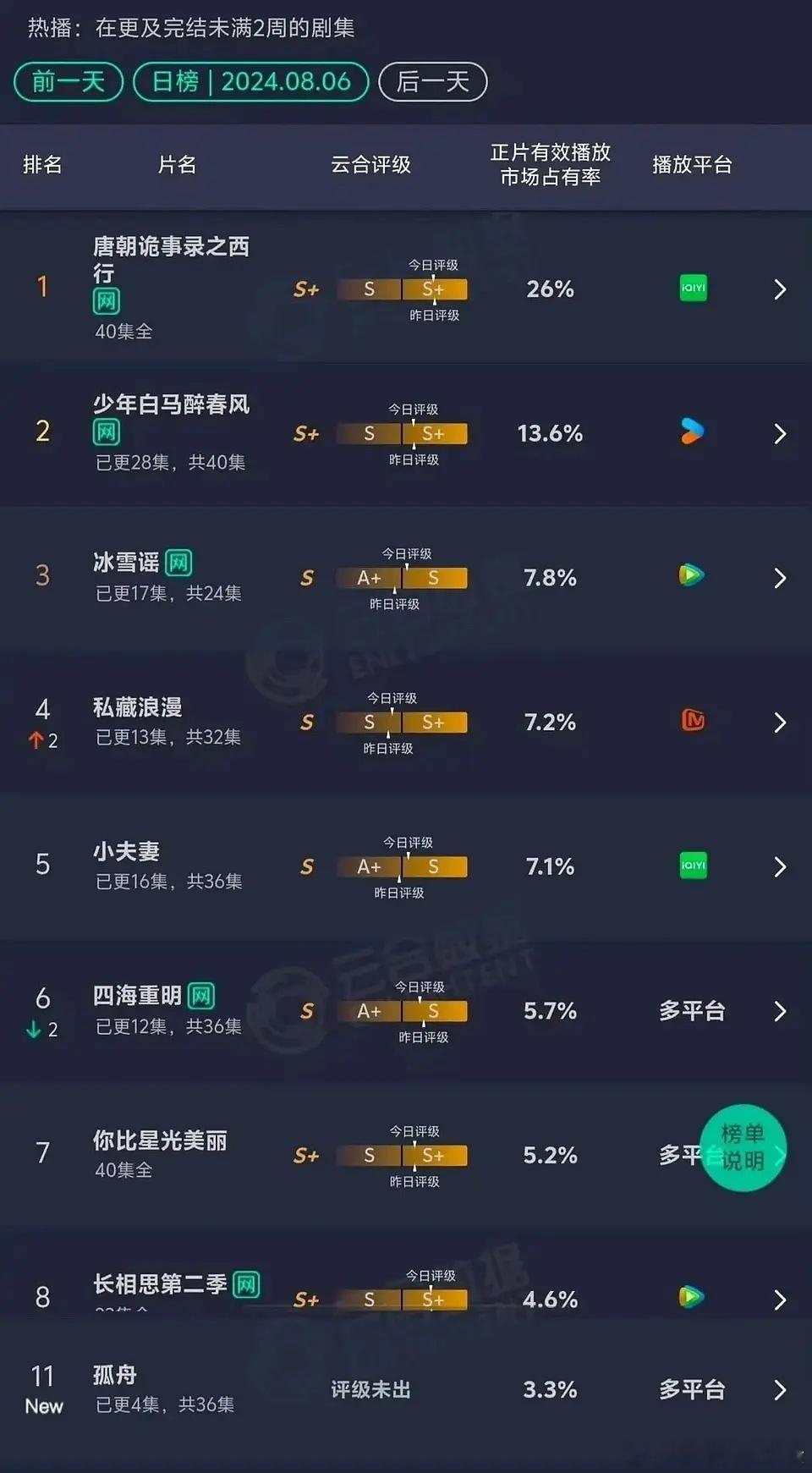Open the 孤舟 row chevron arrow
This screenshot has height=1473, width=812.
click(x=780, y=1389)
